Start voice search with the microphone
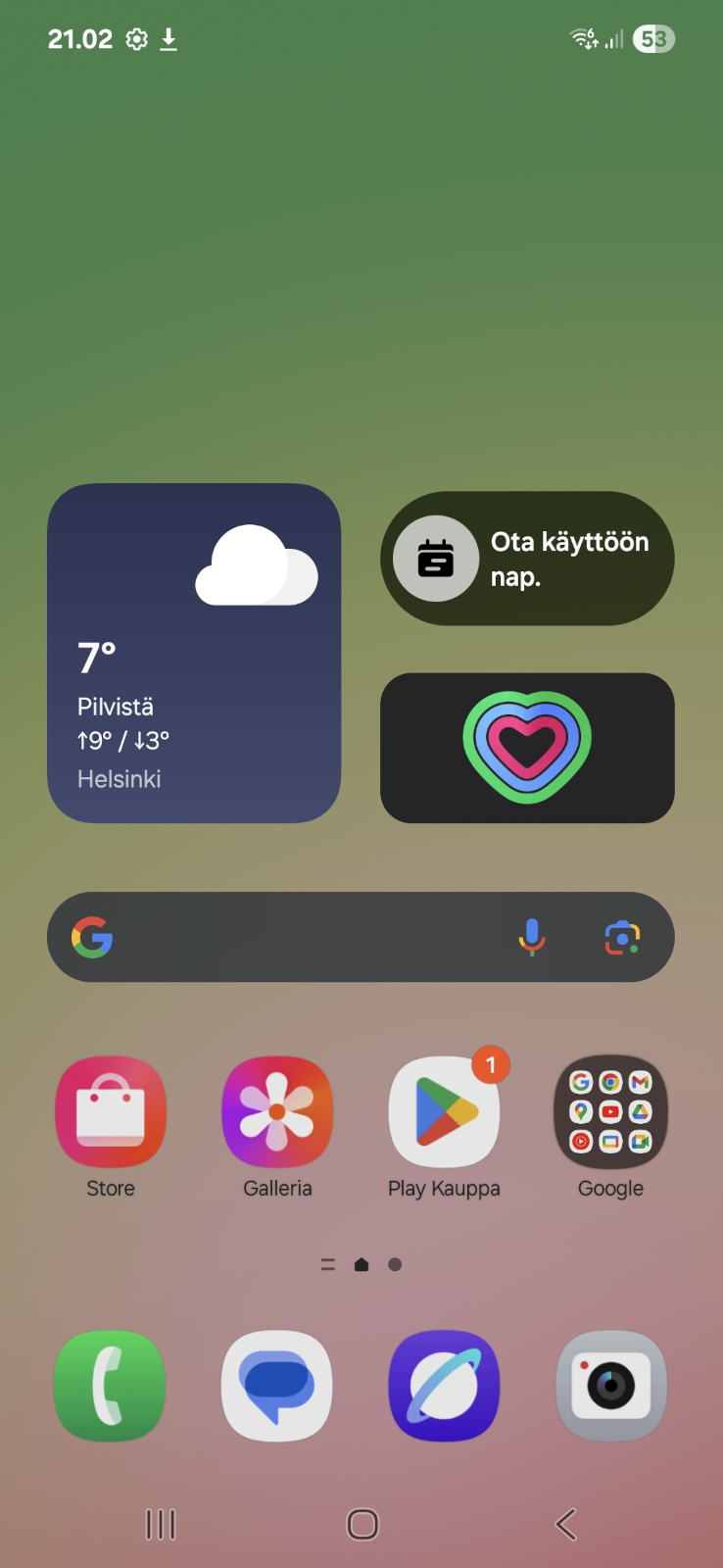 point(531,937)
